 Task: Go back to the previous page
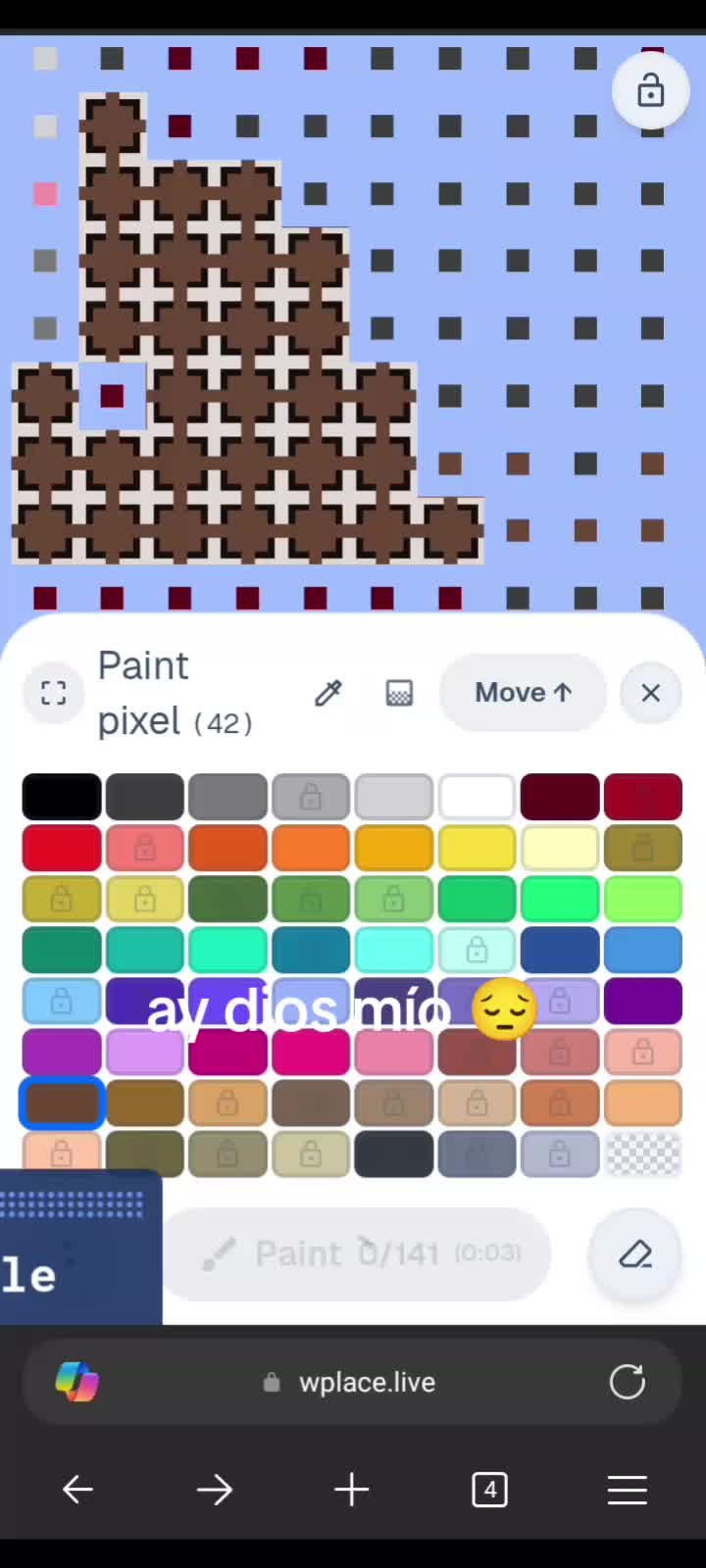[x=77, y=1491]
